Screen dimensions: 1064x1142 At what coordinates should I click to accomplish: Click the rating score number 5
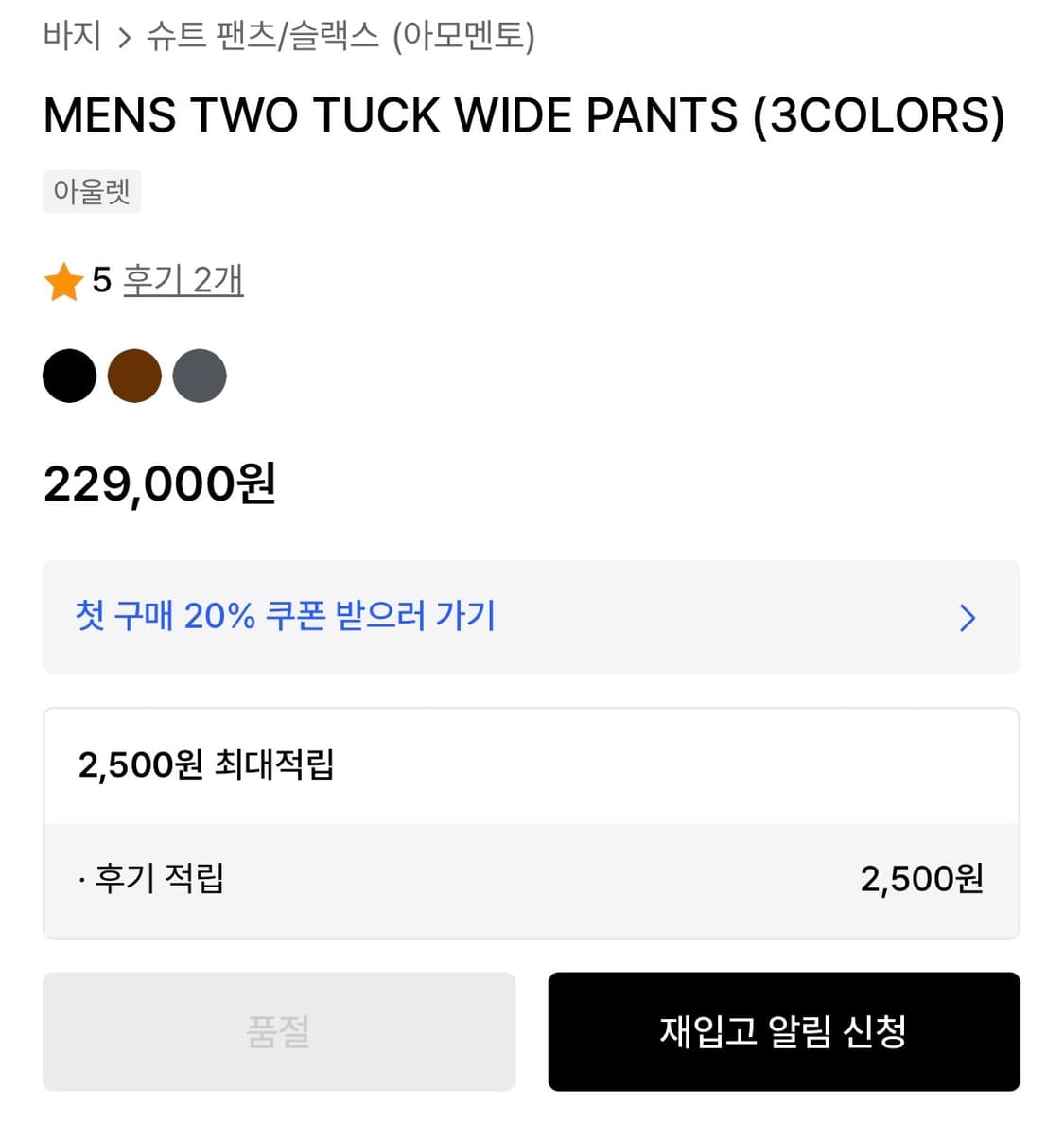[100, 280]
